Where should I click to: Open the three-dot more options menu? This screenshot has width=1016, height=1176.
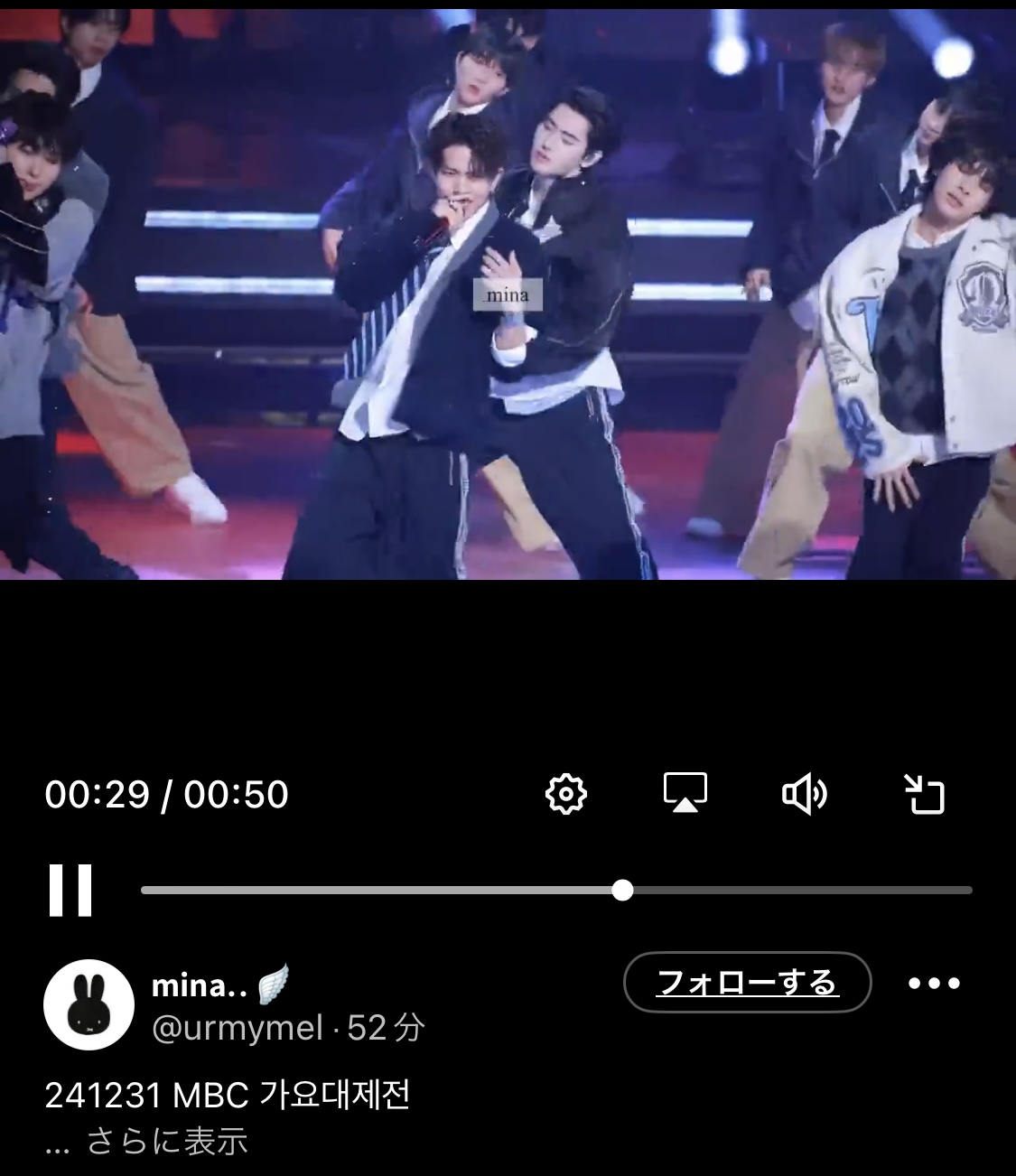tap(934, 983)
